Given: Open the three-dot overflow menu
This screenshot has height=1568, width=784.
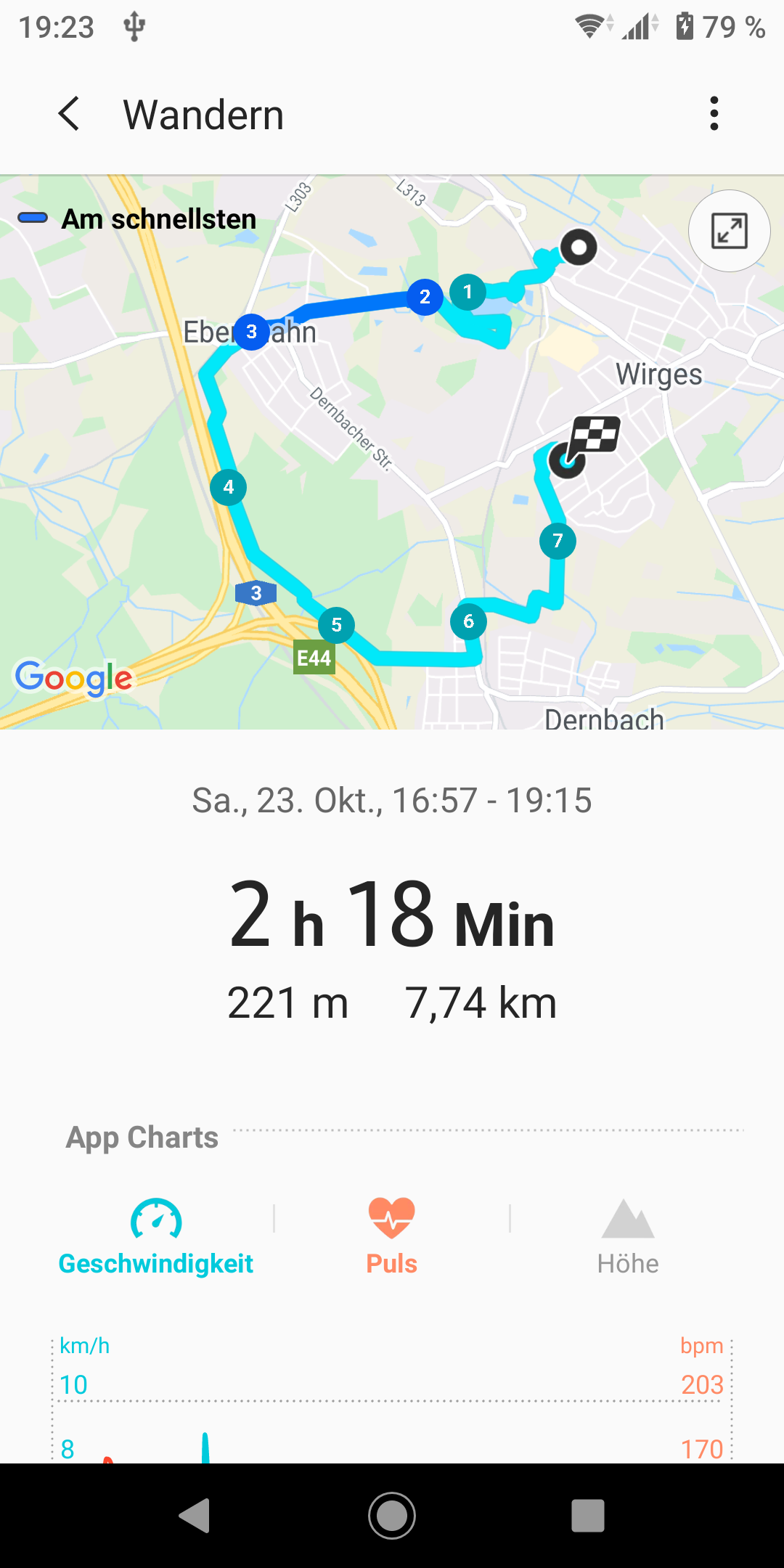Looking at the screenshot, I should (x=714, y=114).
